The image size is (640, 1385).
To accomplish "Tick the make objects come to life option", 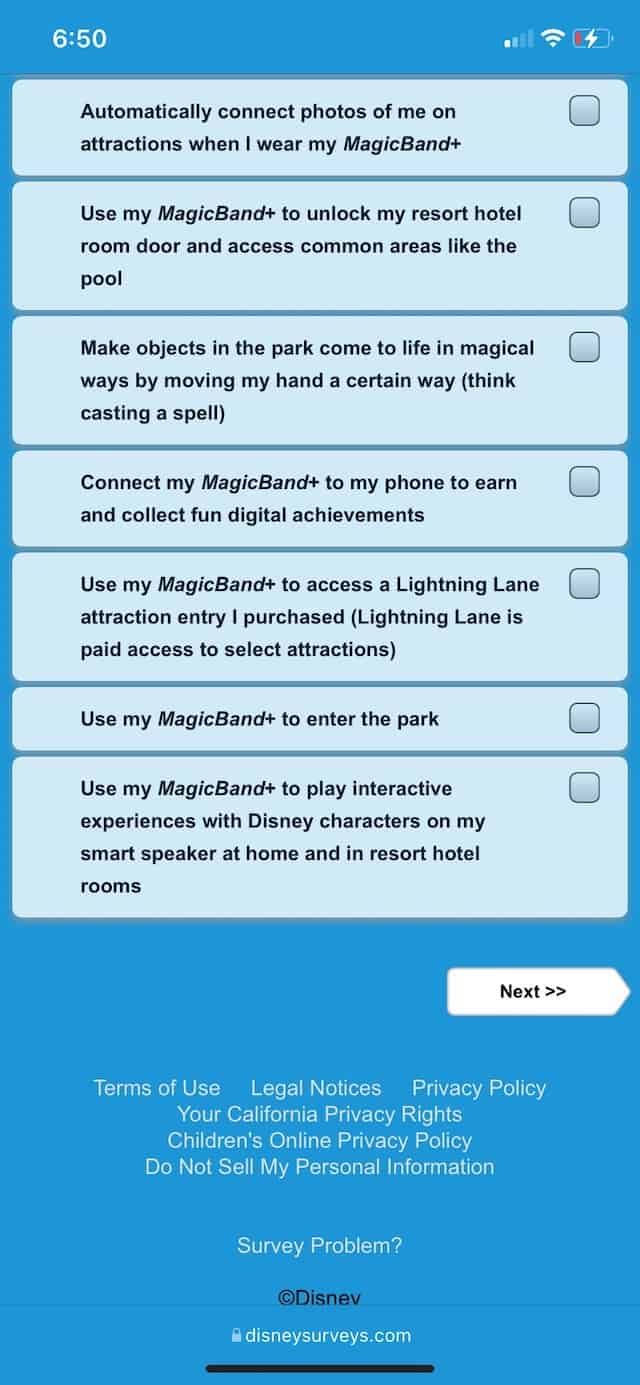I will [x=585, y=347].
